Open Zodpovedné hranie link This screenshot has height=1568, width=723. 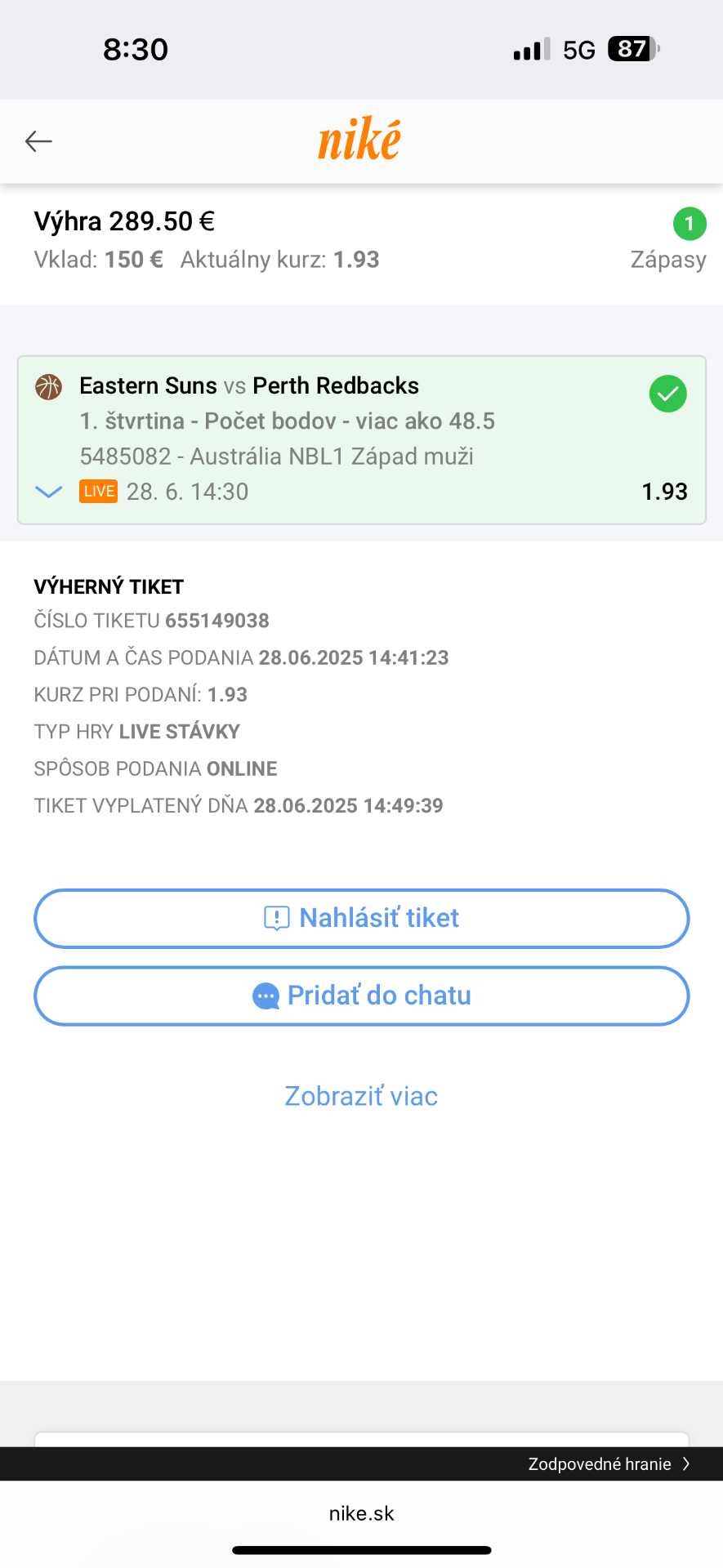pos(609,1463)
